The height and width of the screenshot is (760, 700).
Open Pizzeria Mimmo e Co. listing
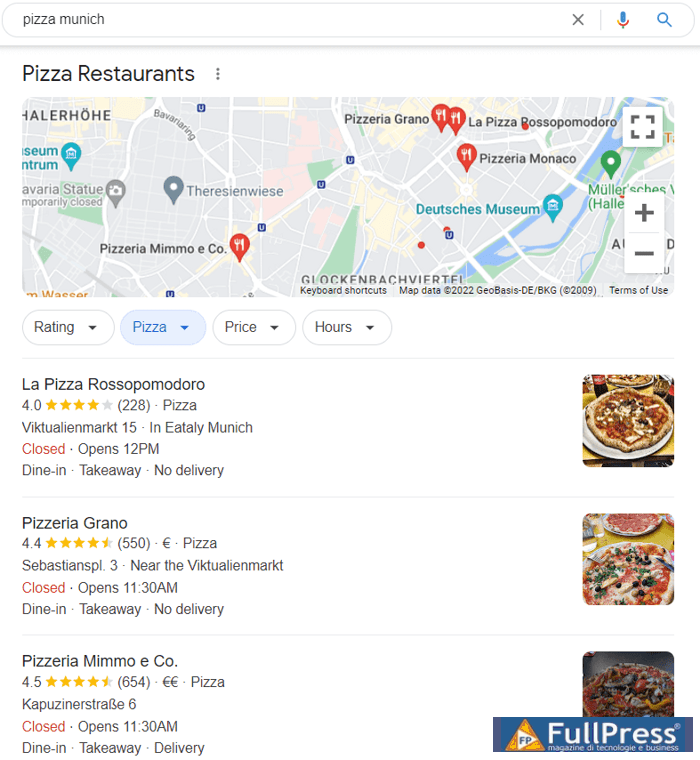[100, 661]
